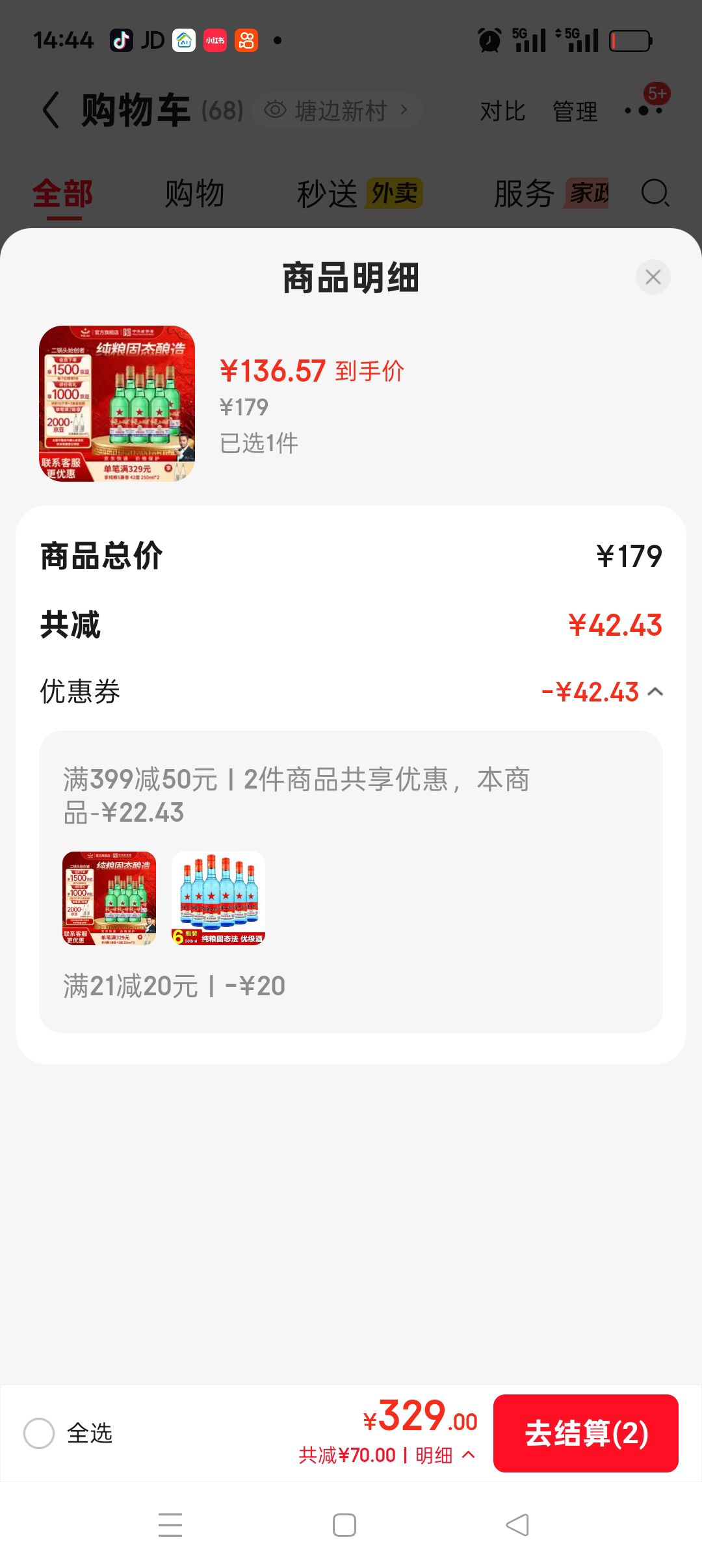Close the 商品明细 detail sheet

point(653,277)
